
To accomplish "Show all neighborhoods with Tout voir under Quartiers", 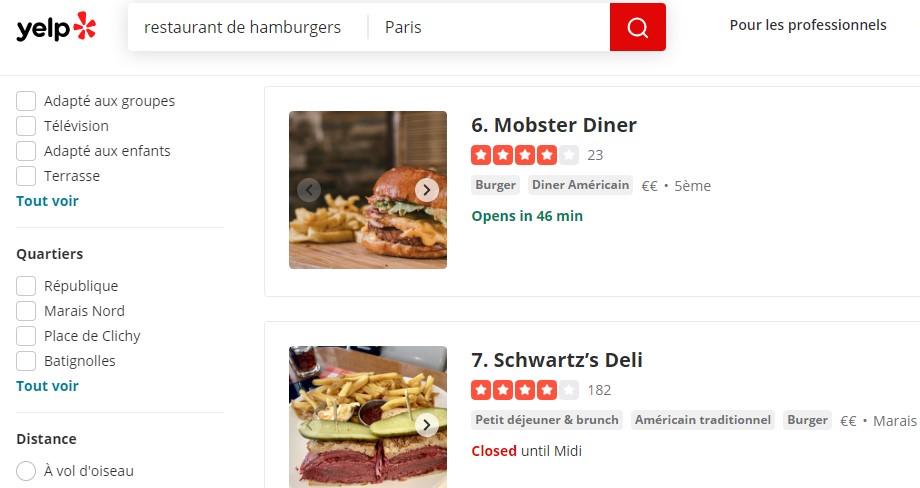I will [x=47, y=386].
